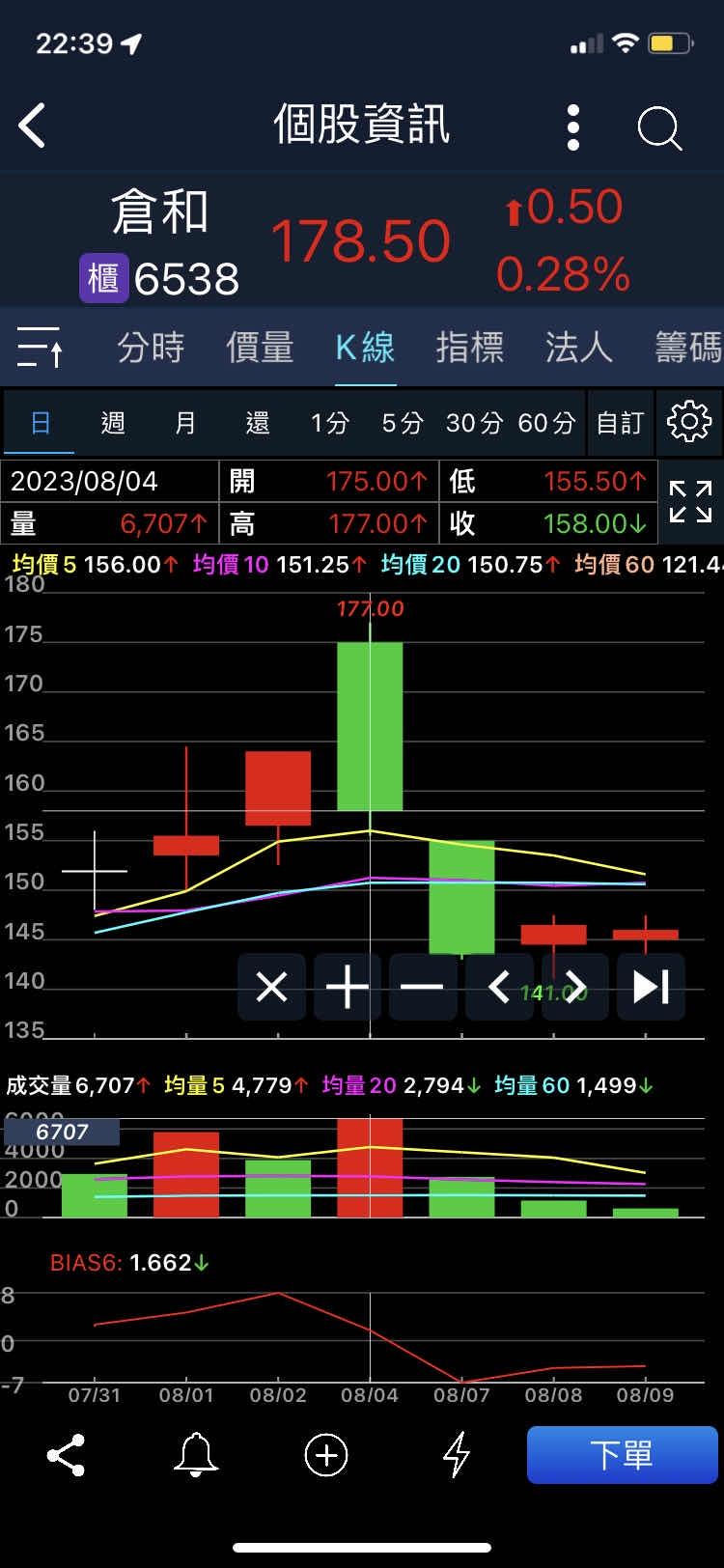724x1568 pixels.
Task: Open the 法人 tab
Action: 578,347
